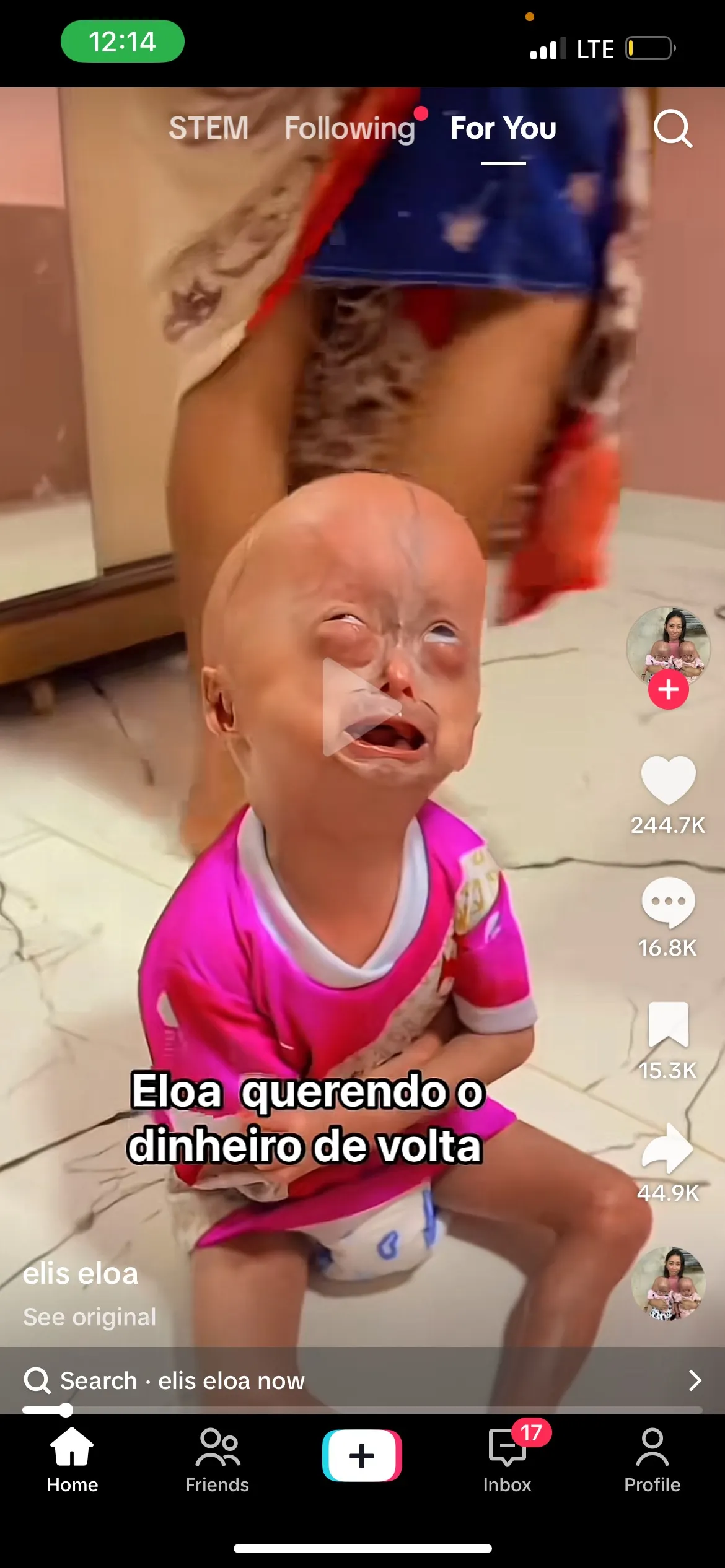725x1568 pixels.
Task: Select the For You tab
Action: coord(503,128)
